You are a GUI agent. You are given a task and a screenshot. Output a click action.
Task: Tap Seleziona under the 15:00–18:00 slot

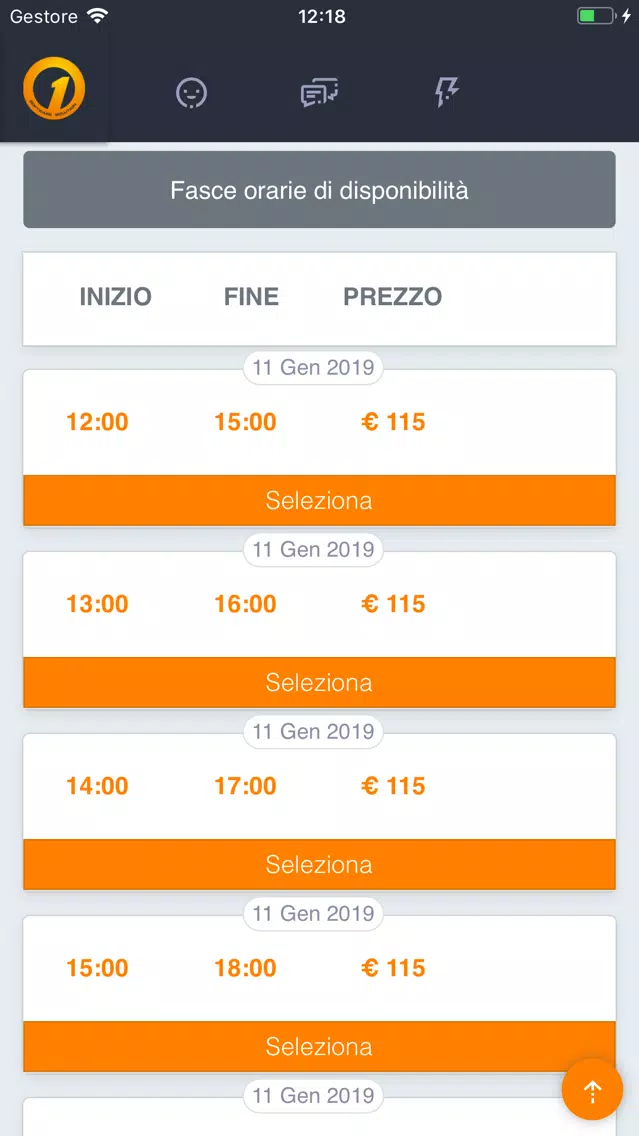pos(320,1046)
